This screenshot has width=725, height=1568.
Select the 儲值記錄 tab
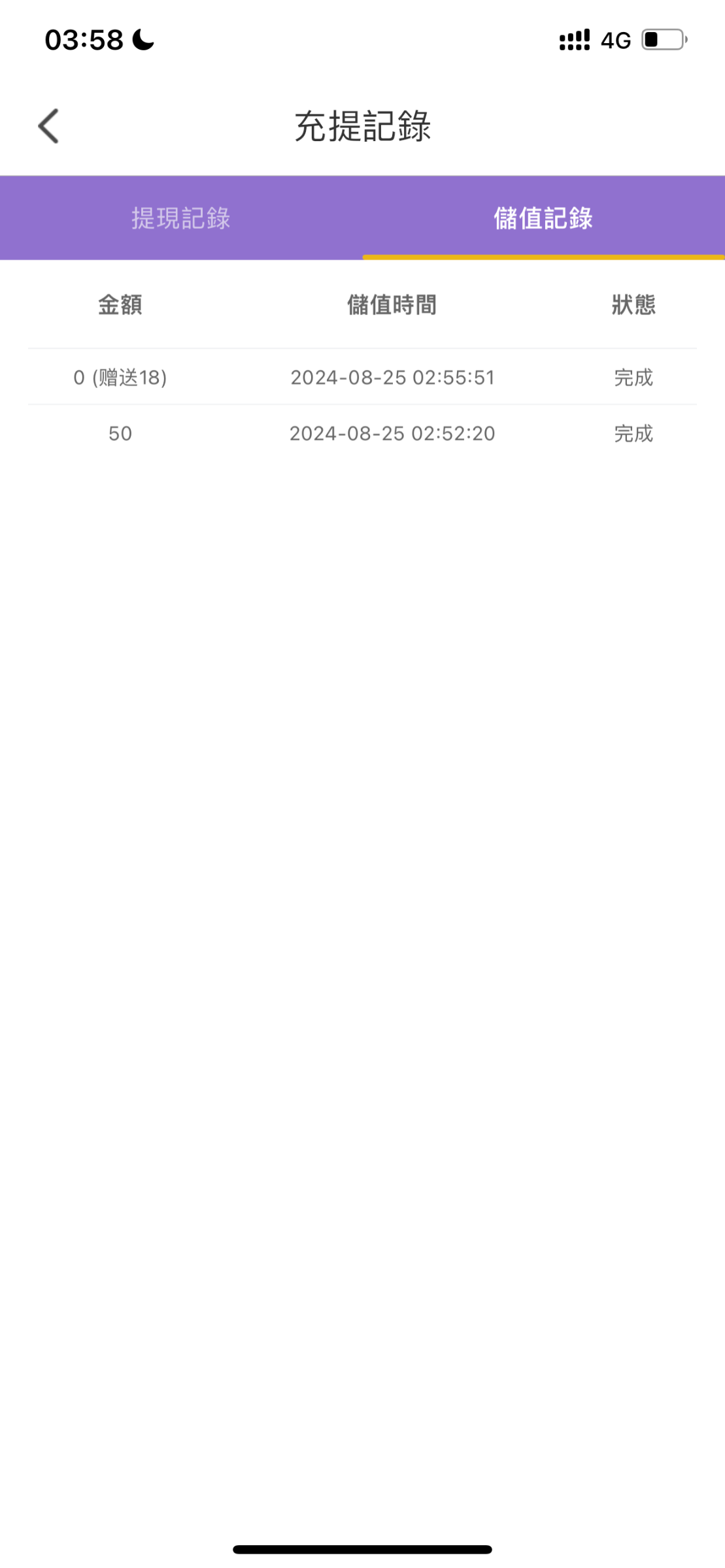(x=543, y=218)
